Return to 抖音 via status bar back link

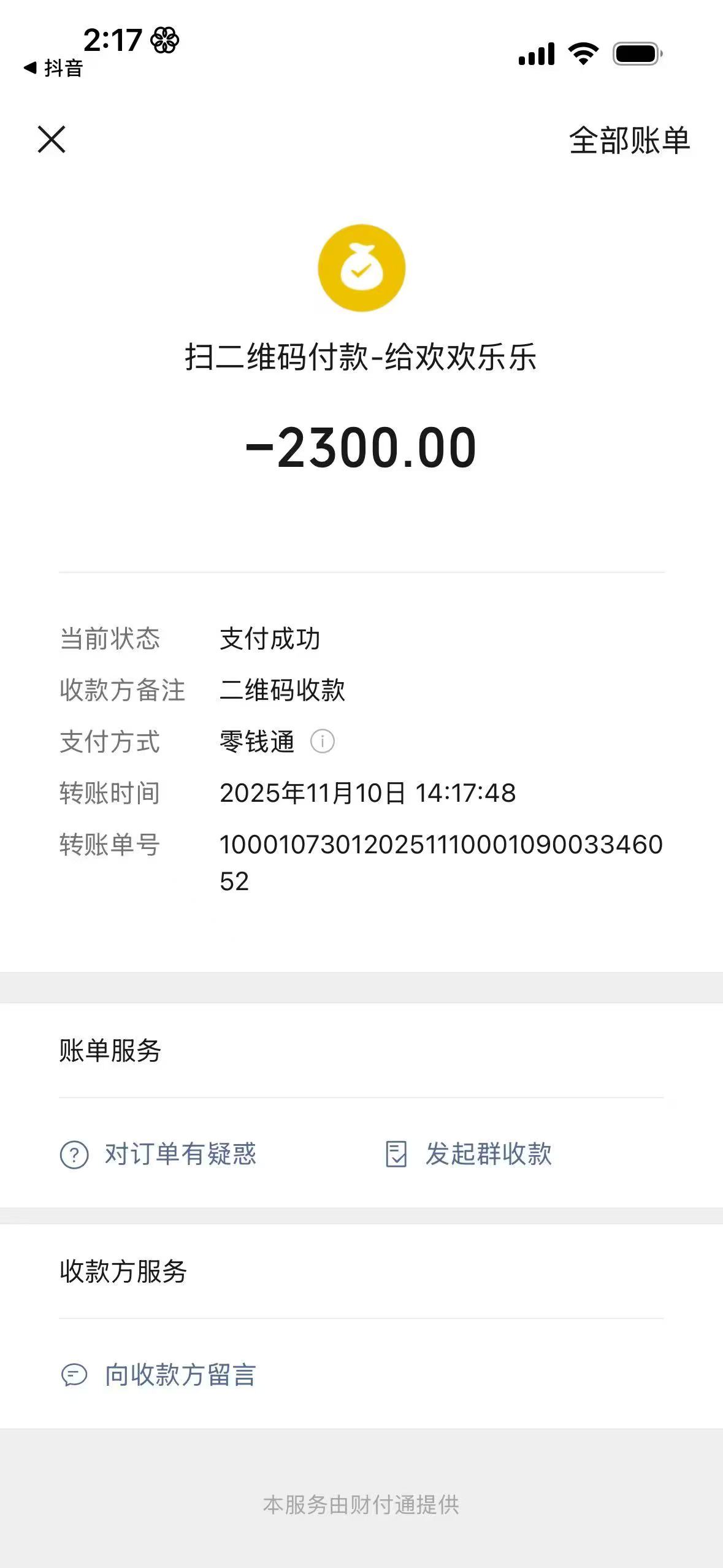(53, 67)
